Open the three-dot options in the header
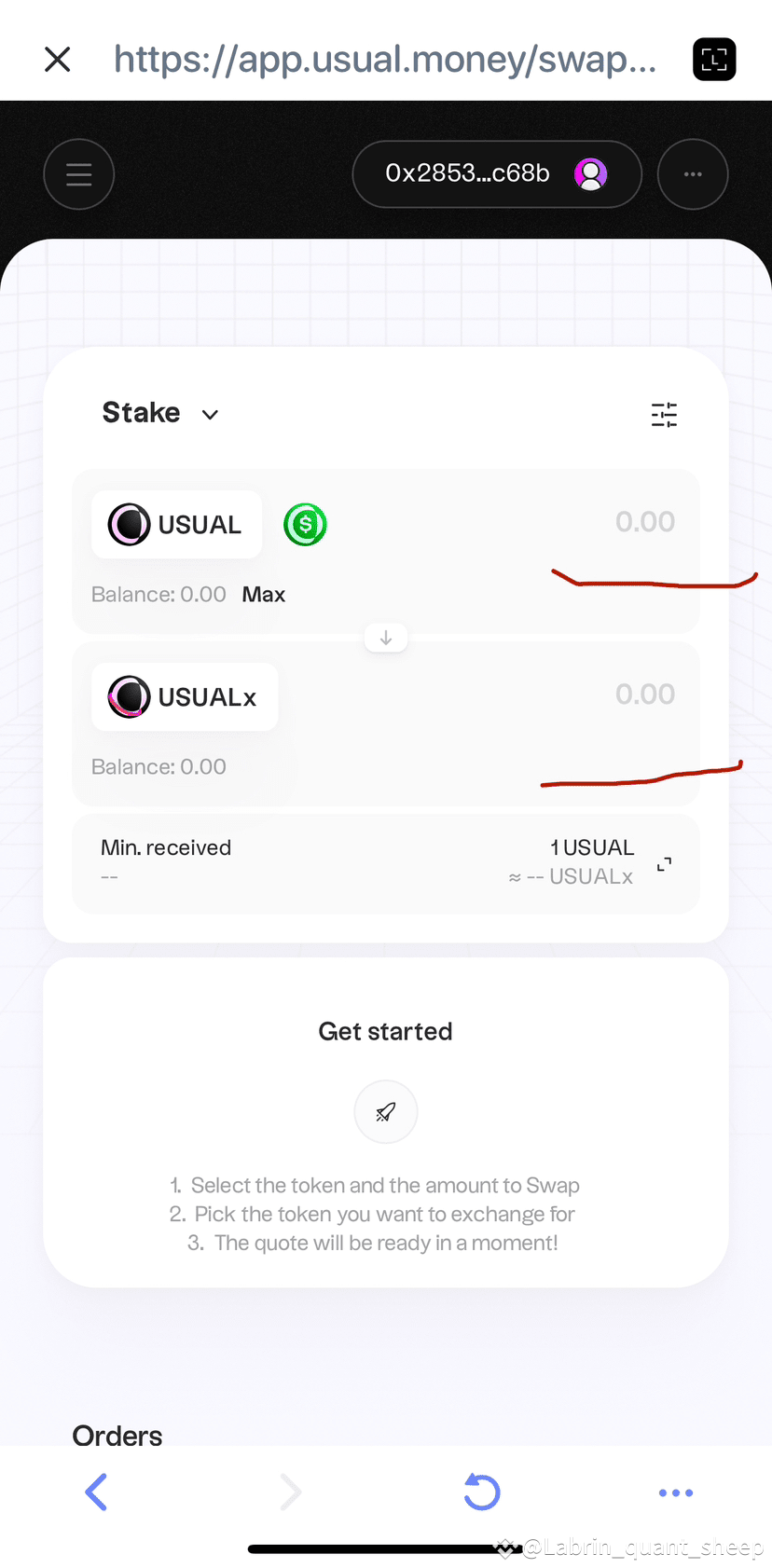This screenshot has height=1568, width=772. tap(693, 174)
